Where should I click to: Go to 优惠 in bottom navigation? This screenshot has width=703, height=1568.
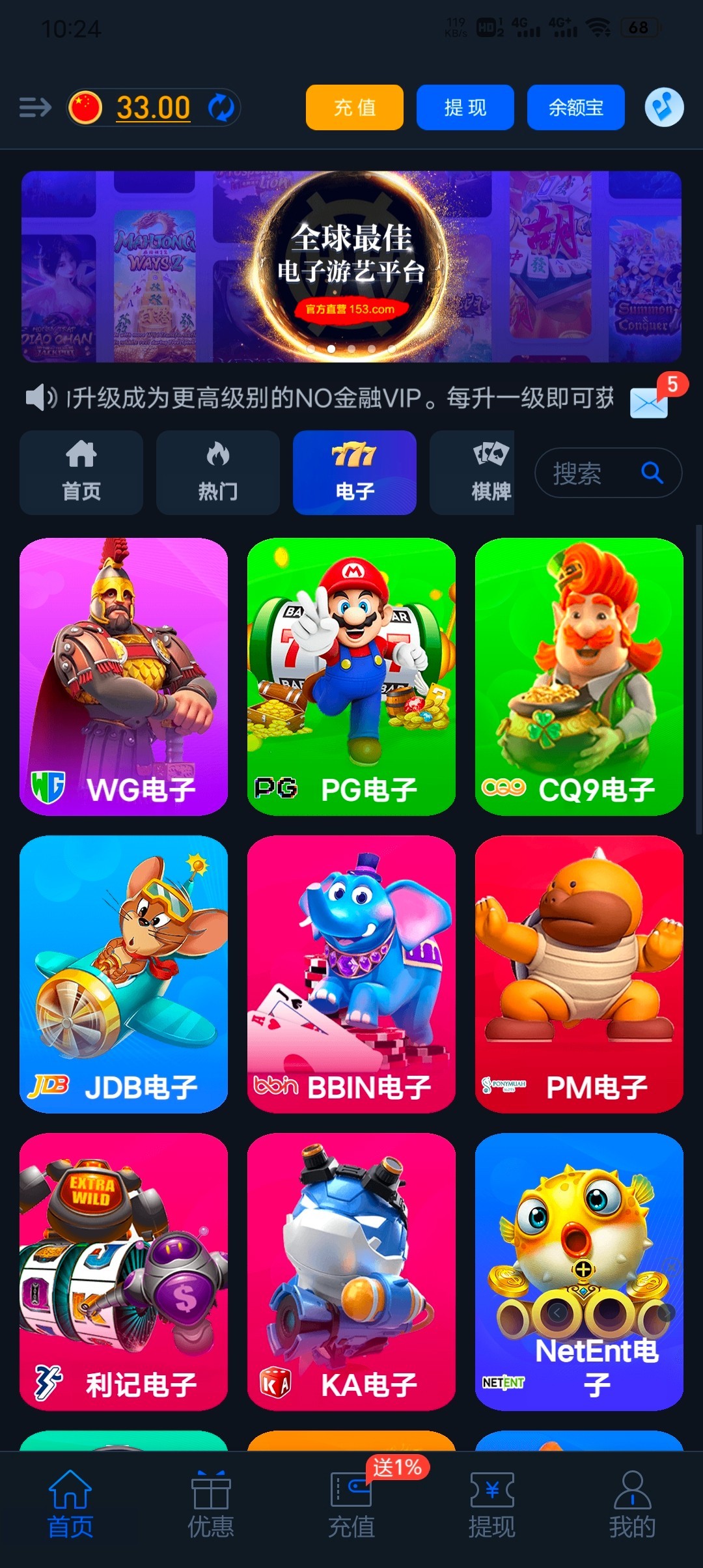(211, 1505)
